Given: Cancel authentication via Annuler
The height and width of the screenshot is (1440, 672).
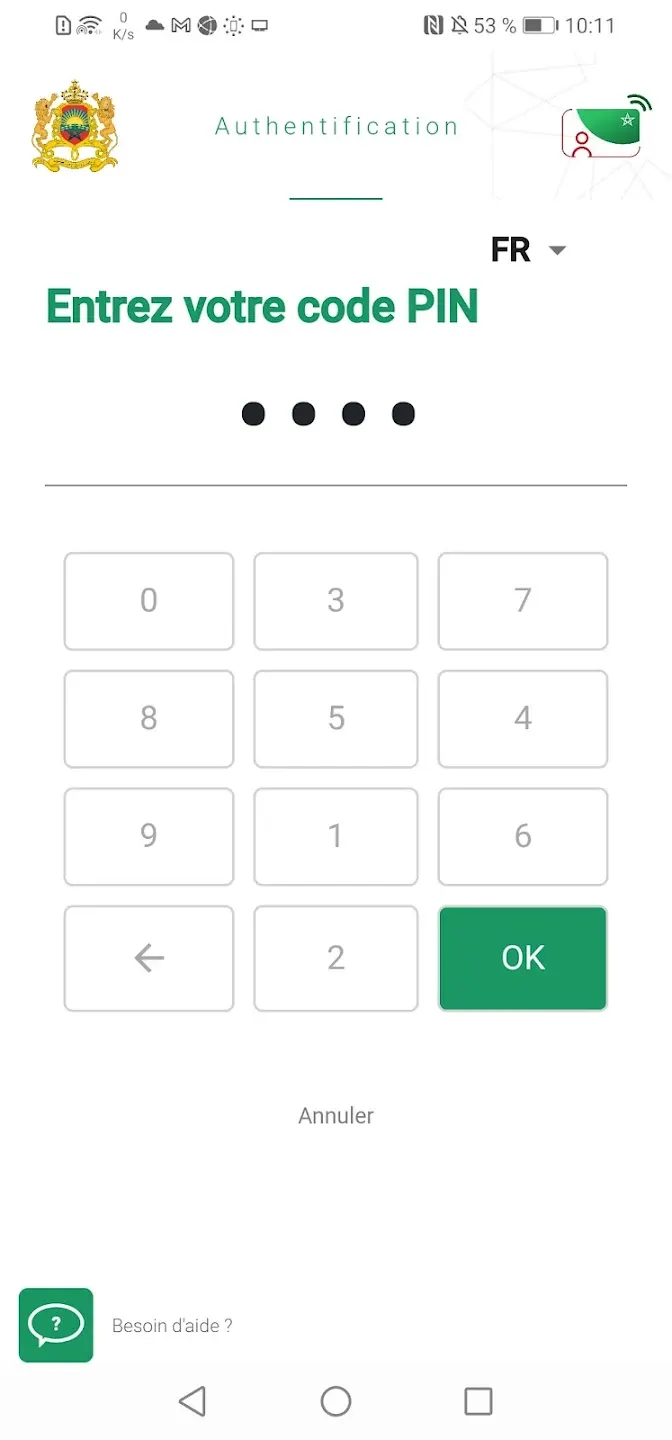Looking at the screenshot, I should pos(336,1115).
